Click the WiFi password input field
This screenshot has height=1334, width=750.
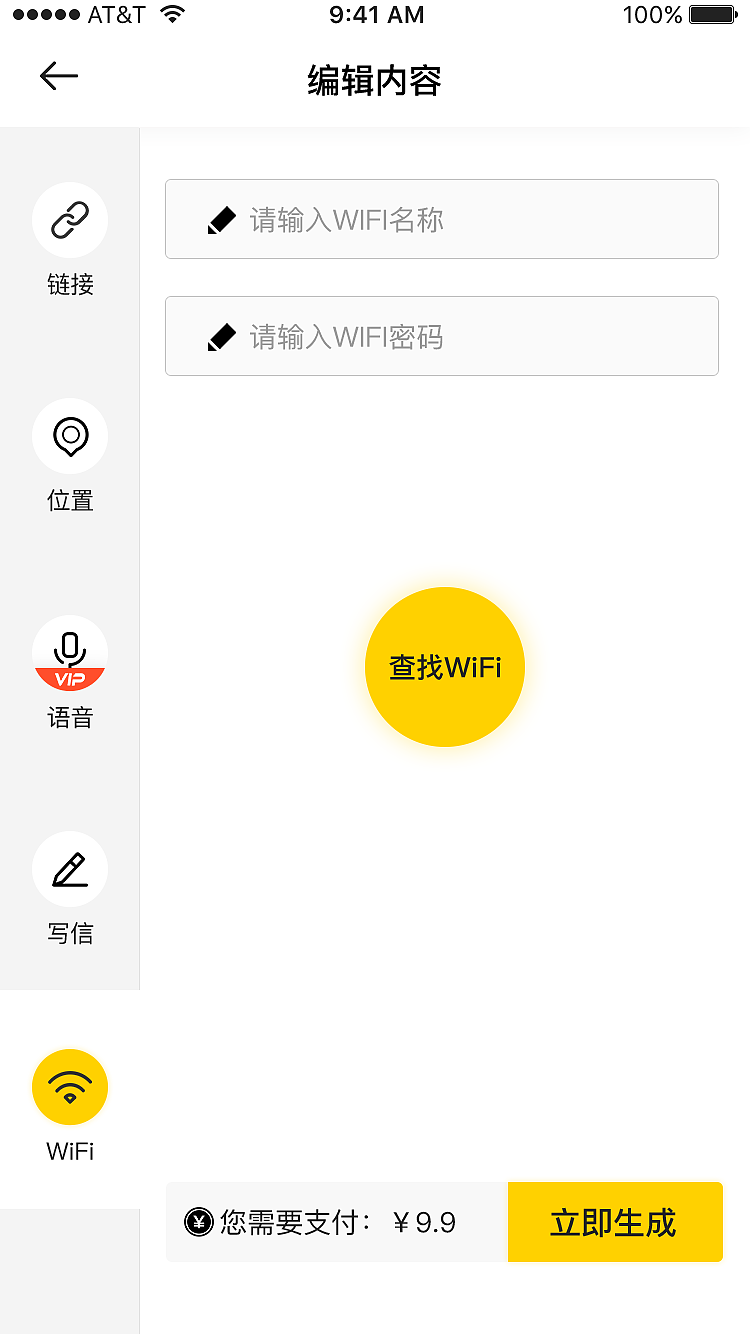pos(442,336)
